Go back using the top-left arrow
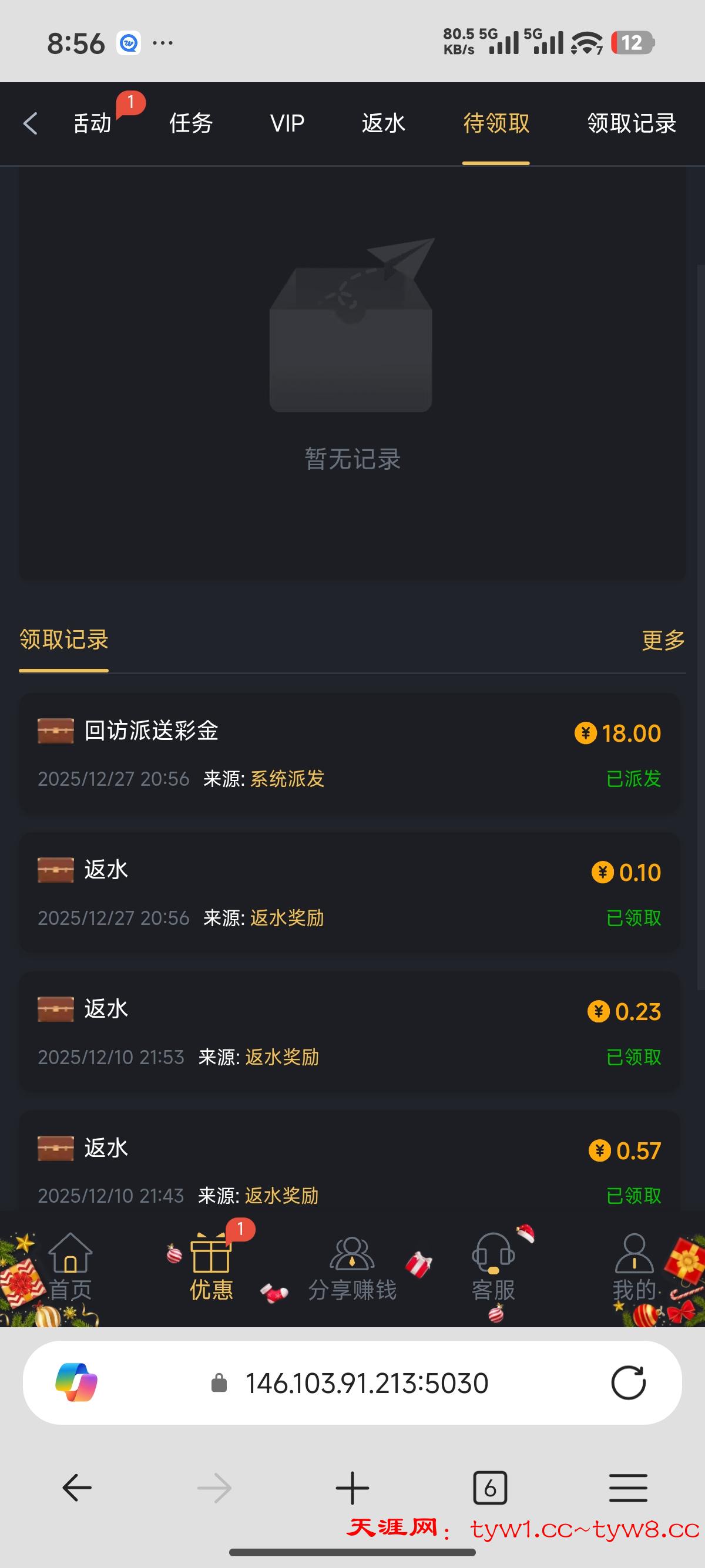The width and height of the screenshot is (705, 1568). (x=31, y=123)
